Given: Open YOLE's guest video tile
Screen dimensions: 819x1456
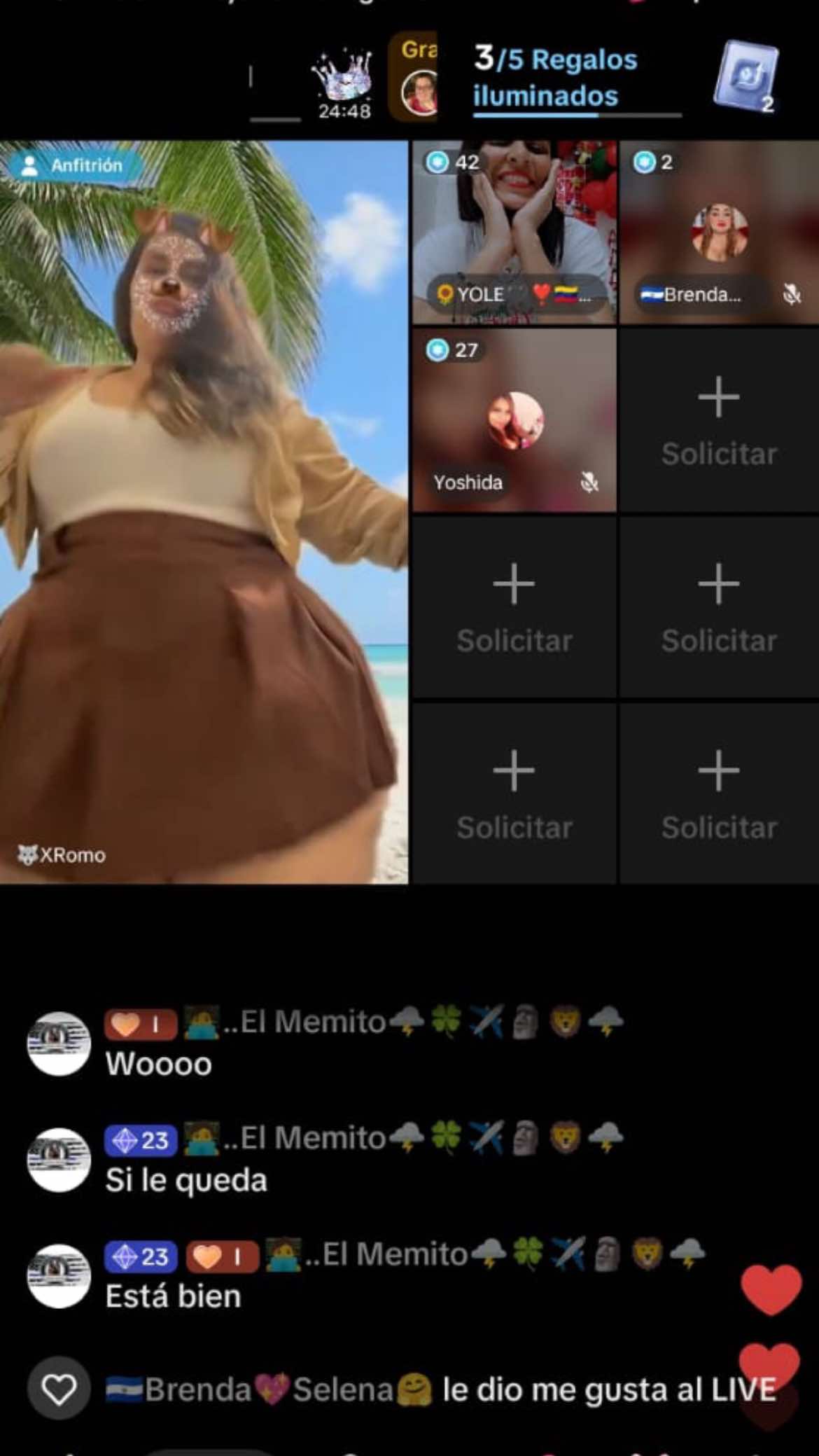Looking at the screenshot, I should tap(514, 231).
